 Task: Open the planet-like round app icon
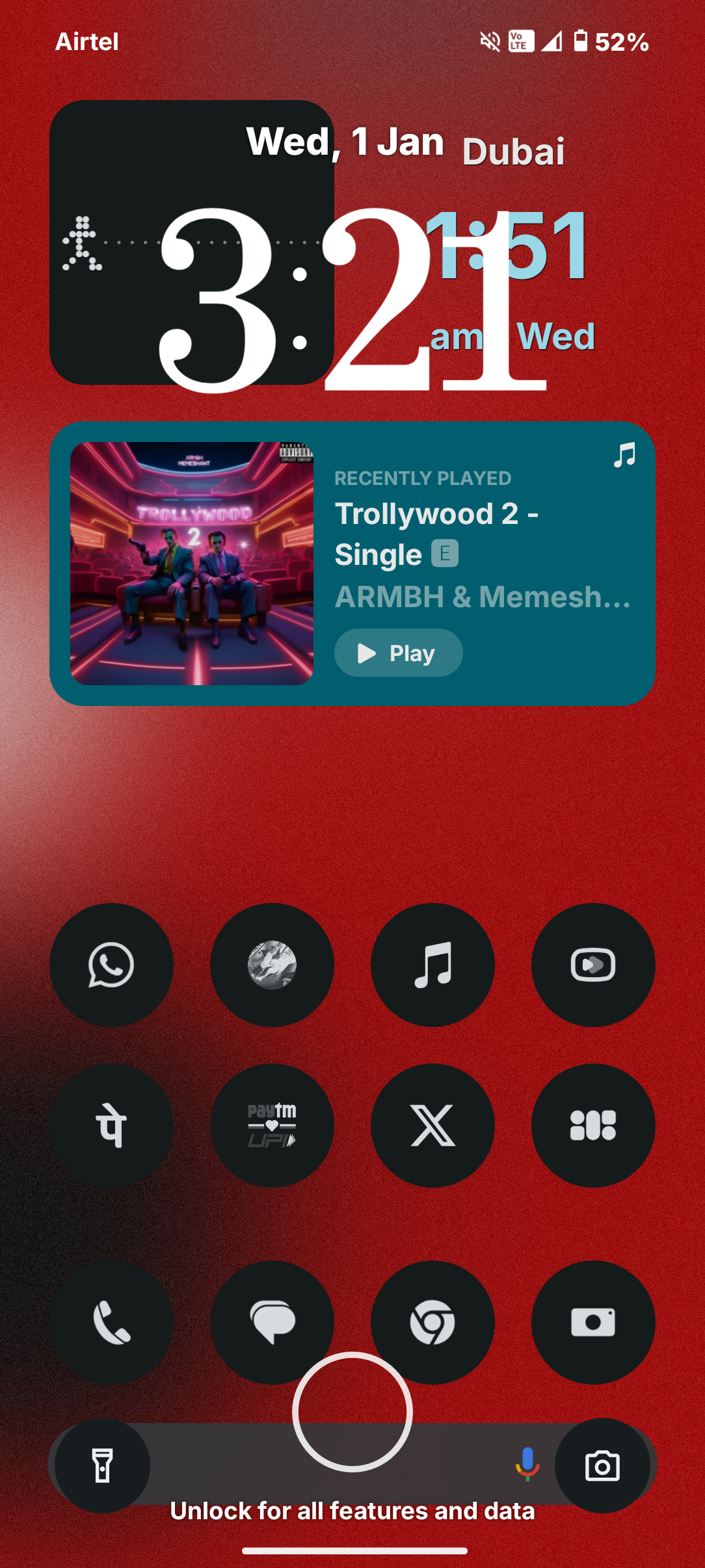[272, 965]
